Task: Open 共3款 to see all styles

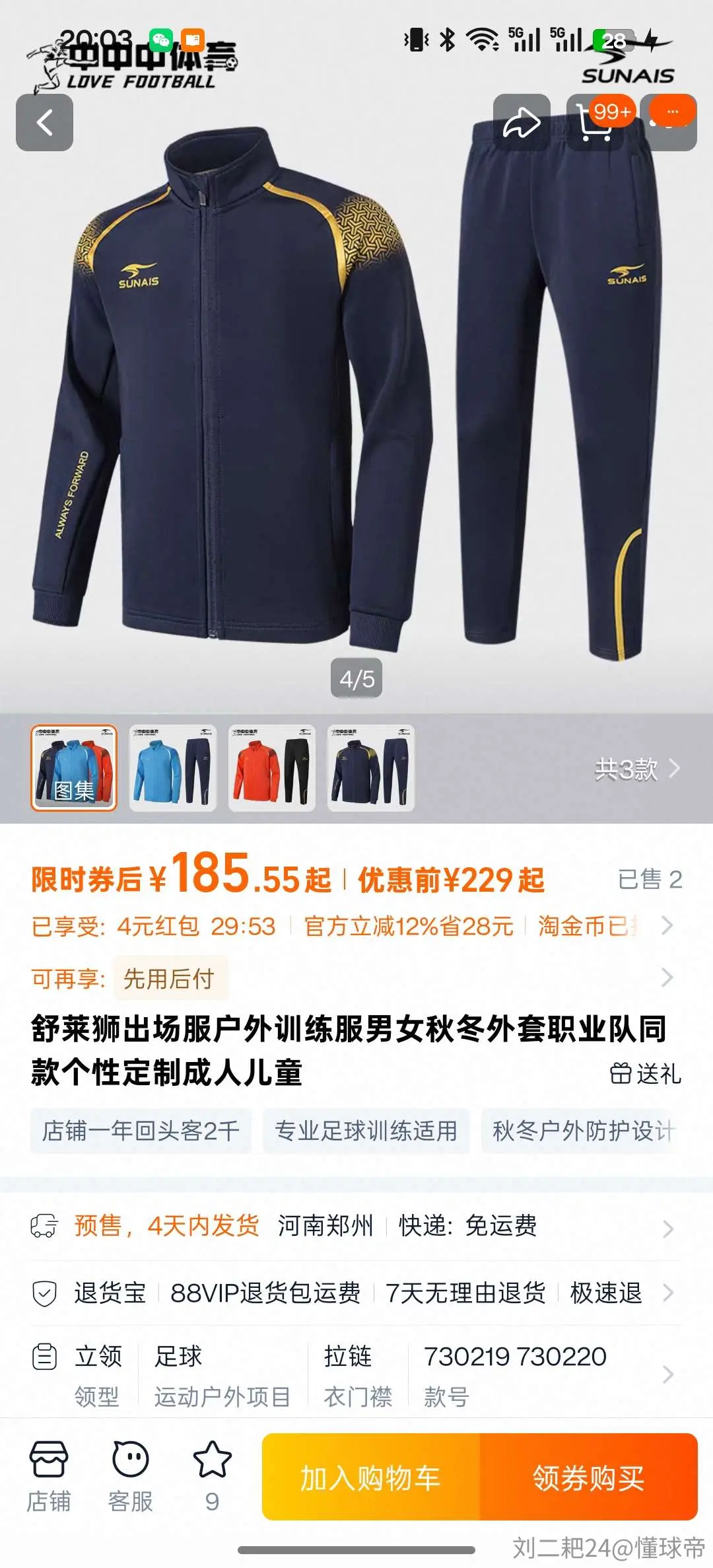Action: coord(637,769)
